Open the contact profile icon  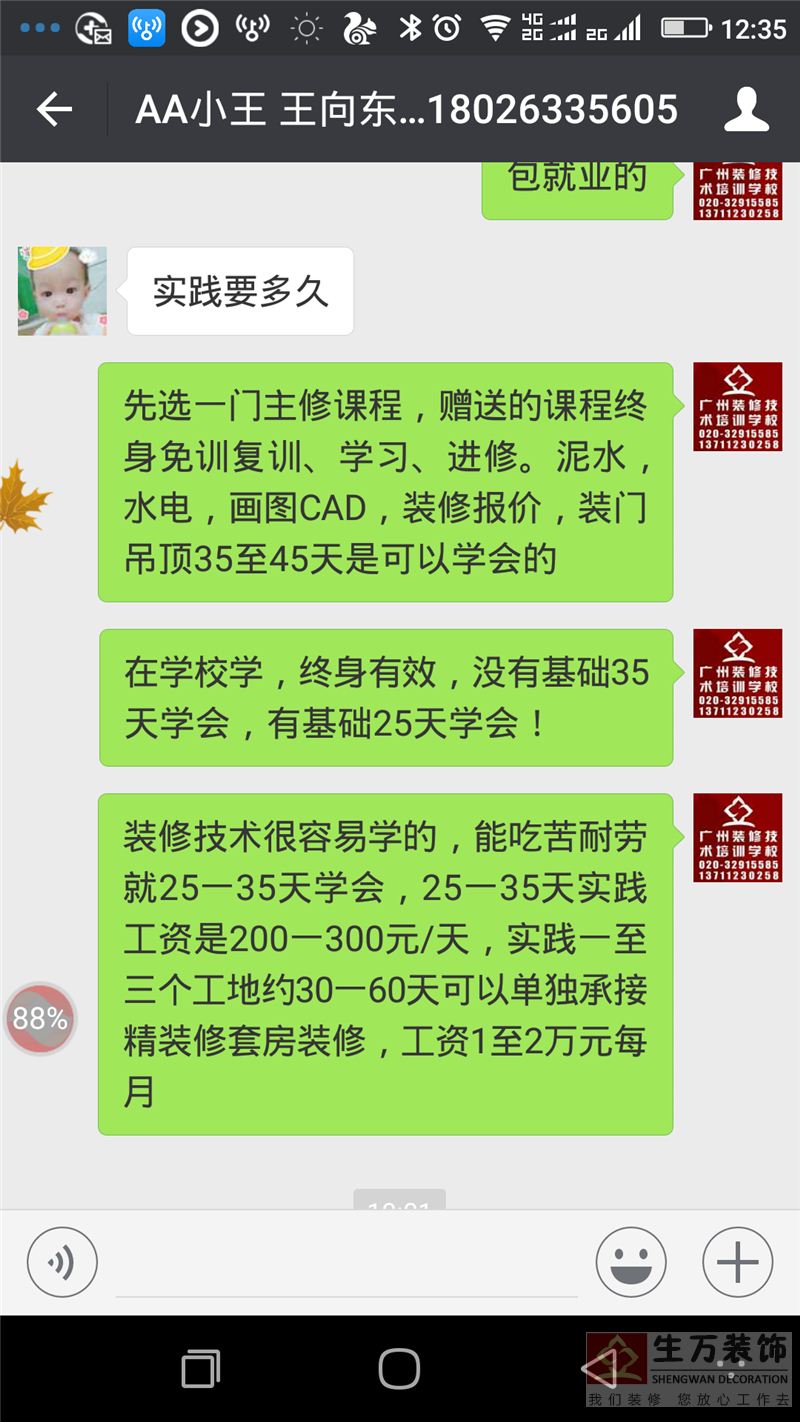coord(746,109)
